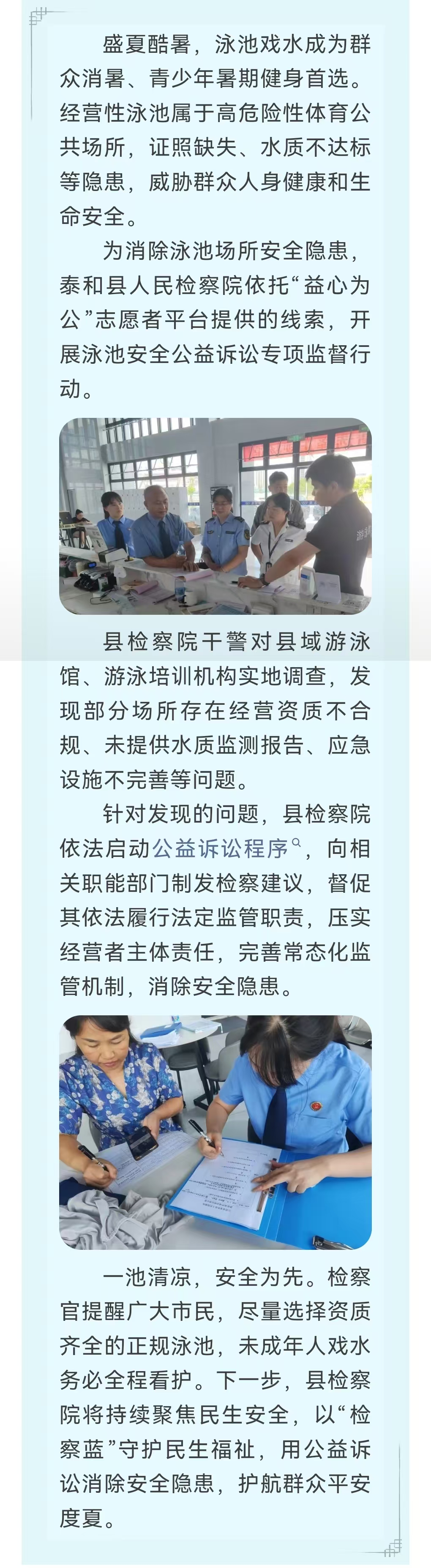431x1568 pixels.
Task: View the photo of officers at the counter
Action: 215,516
